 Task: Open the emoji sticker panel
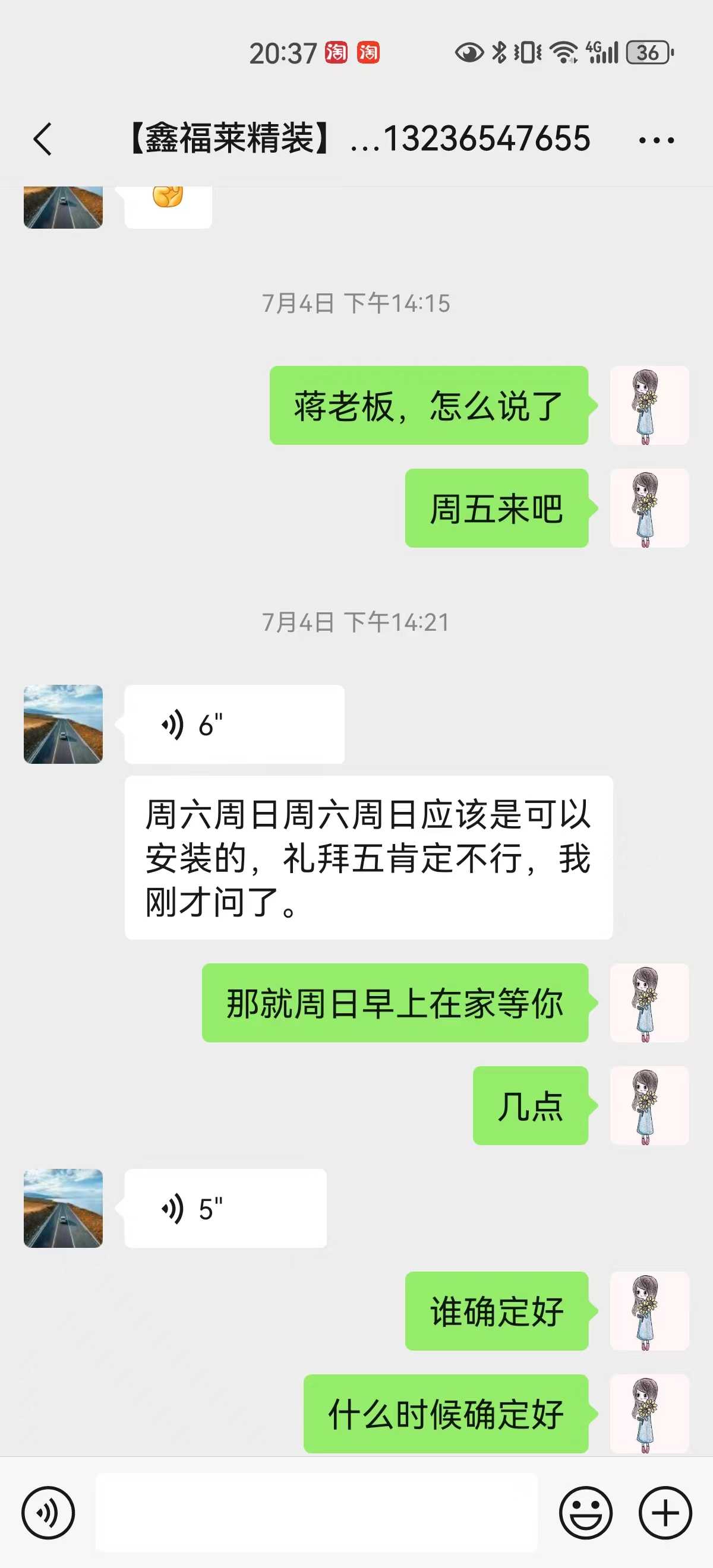coord(585,1513)
